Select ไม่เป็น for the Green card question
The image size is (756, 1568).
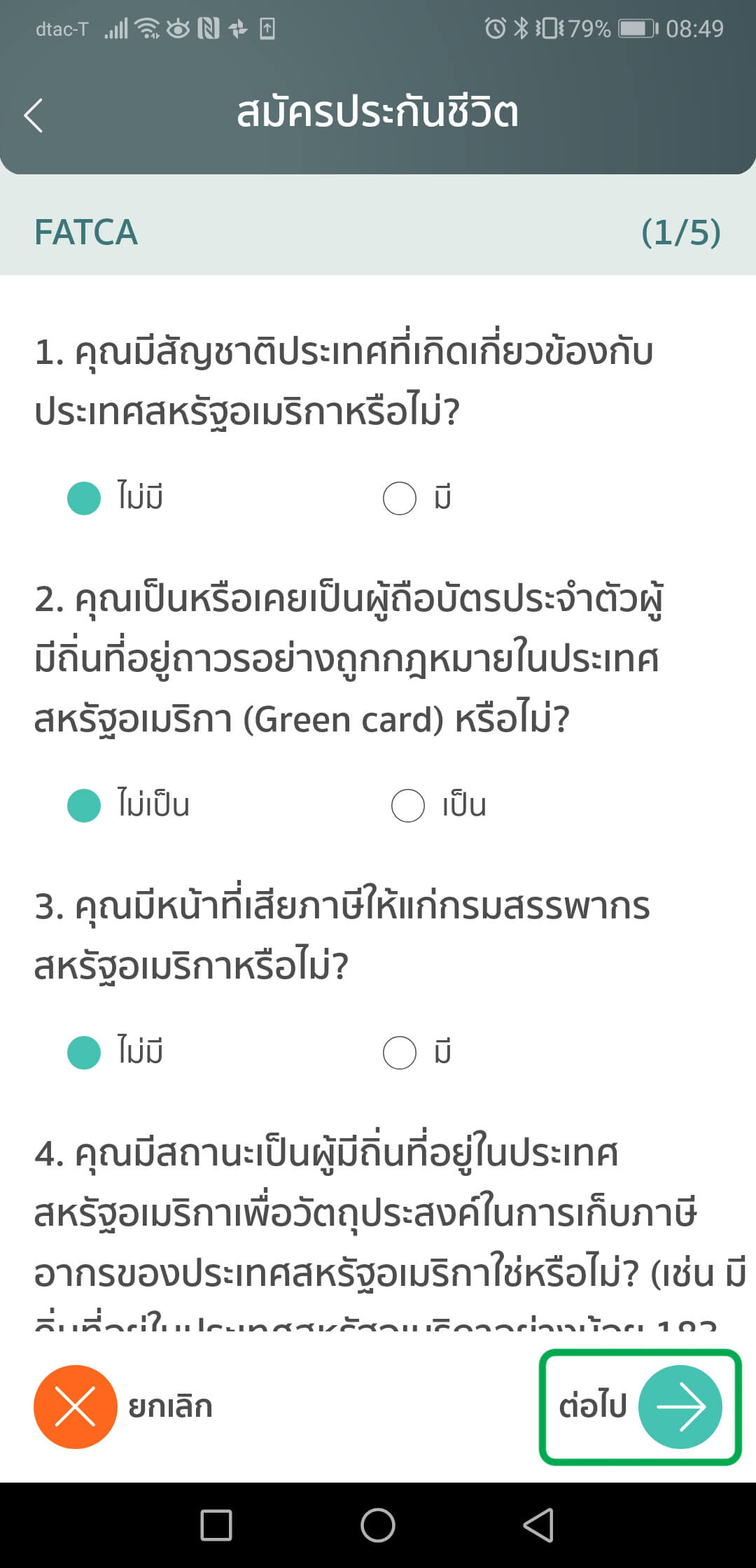pyautogui.click(x=85, y=805)
